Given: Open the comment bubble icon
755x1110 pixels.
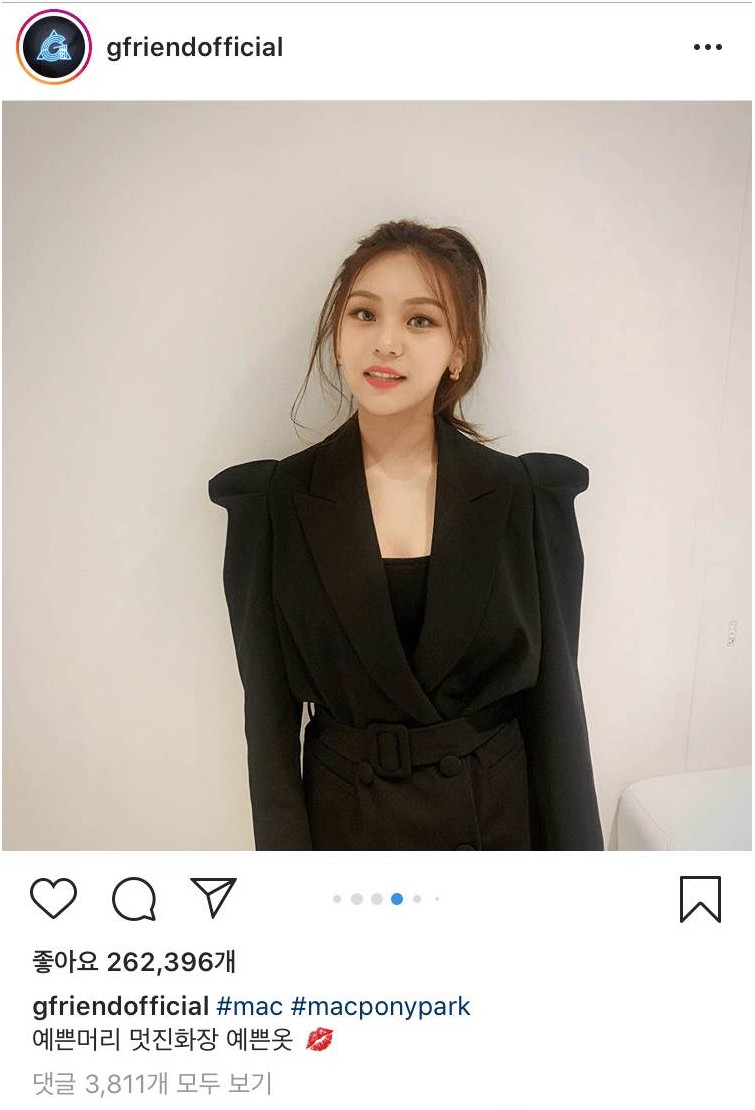Looking at the screenshot, I should tap(134, 898).
